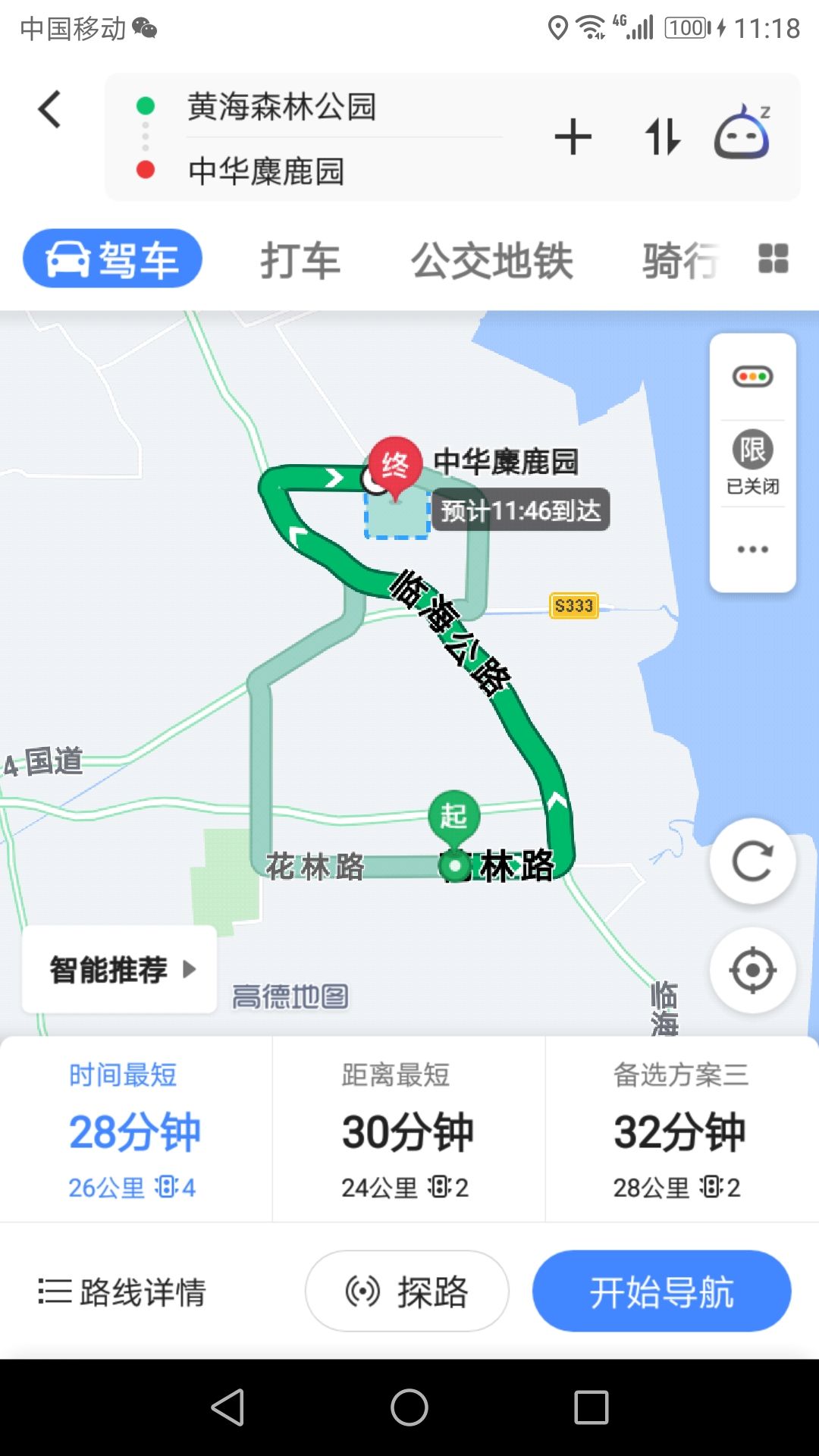Viewport: 819px width, 1456px height.
Task: Select the 备选方案三 32分钟 route
Action: click(680, 1130)
